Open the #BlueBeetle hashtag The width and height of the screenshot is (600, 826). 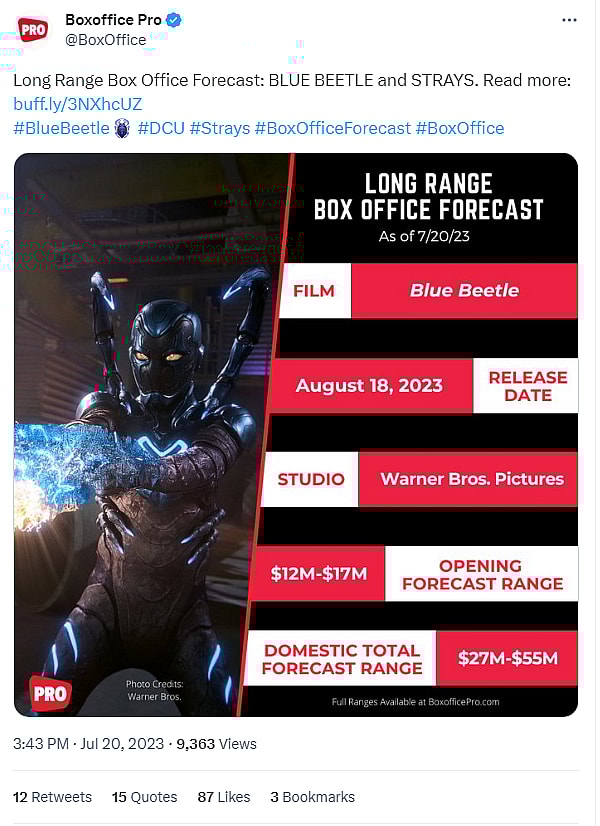click(61, 128)
